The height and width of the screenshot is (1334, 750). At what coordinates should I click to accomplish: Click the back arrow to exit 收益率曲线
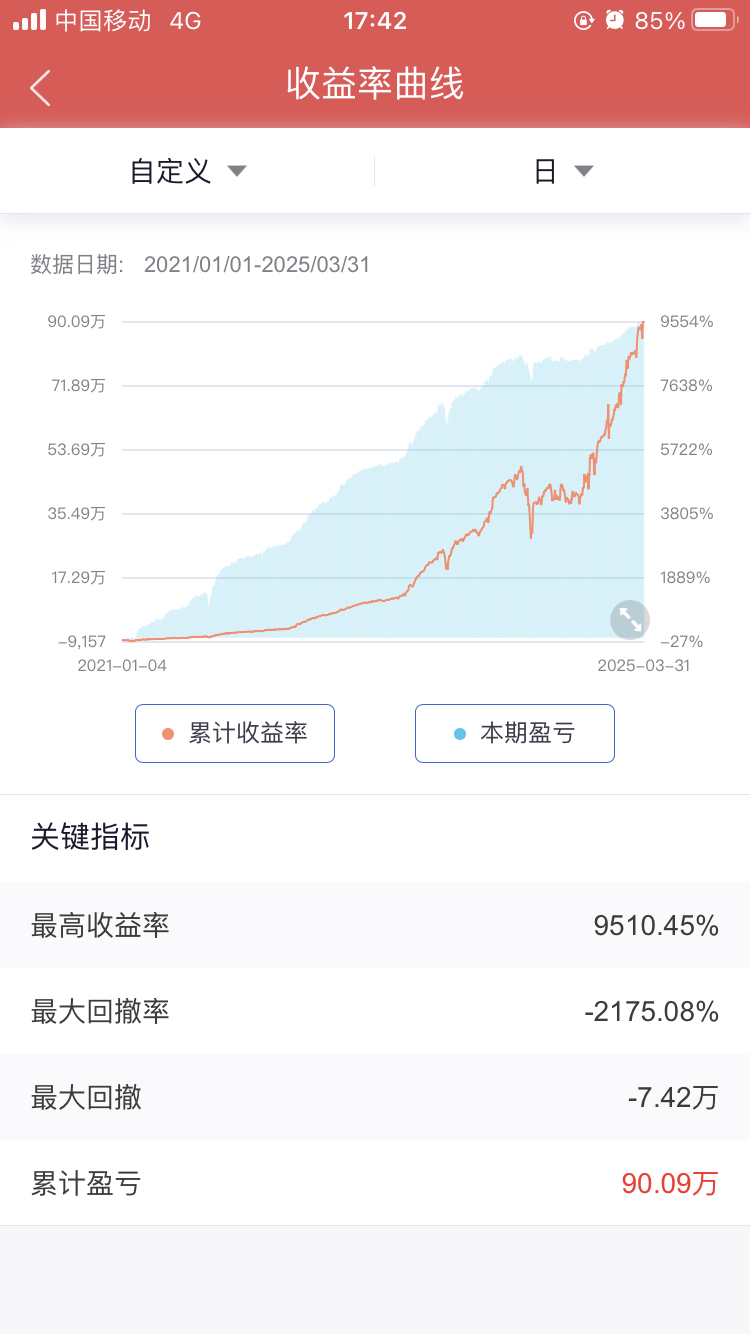[x=39, y=87]
